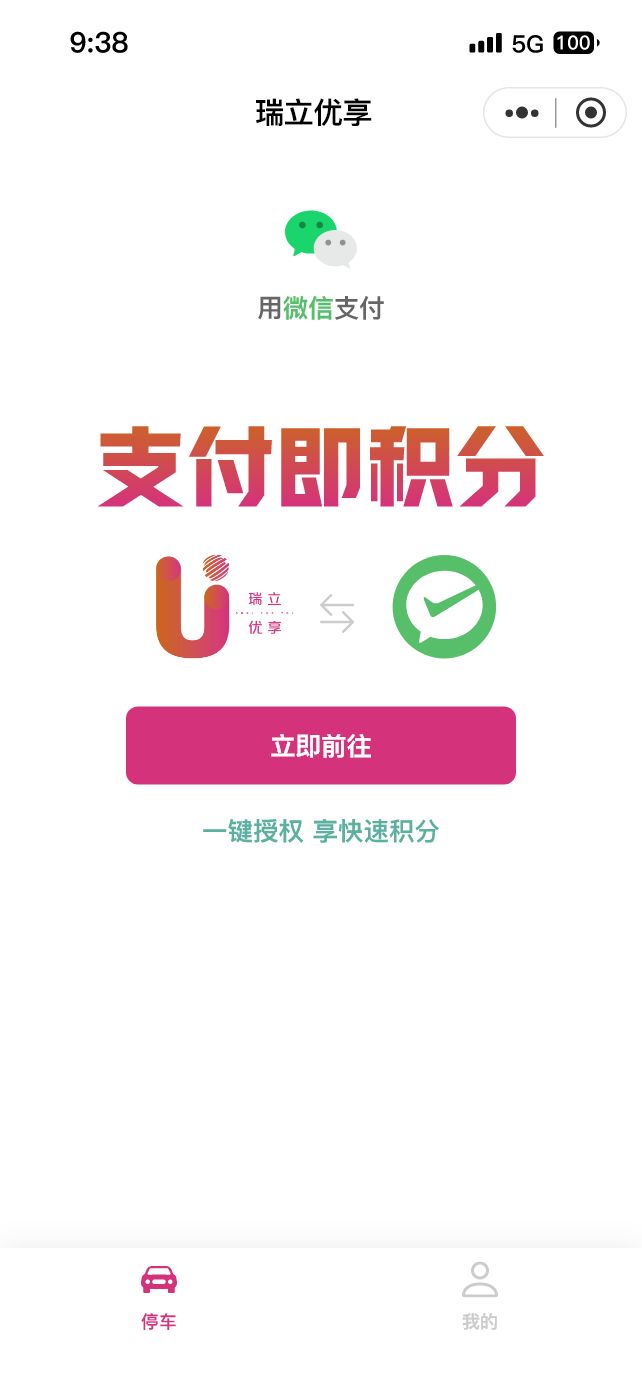
Task: Tap the 立即前往 button
Action: [x=320, y=745]
